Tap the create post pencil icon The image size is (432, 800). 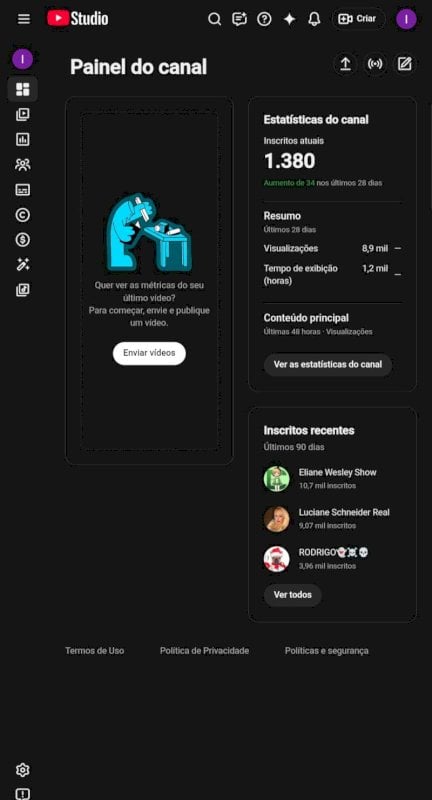(404, 64)
